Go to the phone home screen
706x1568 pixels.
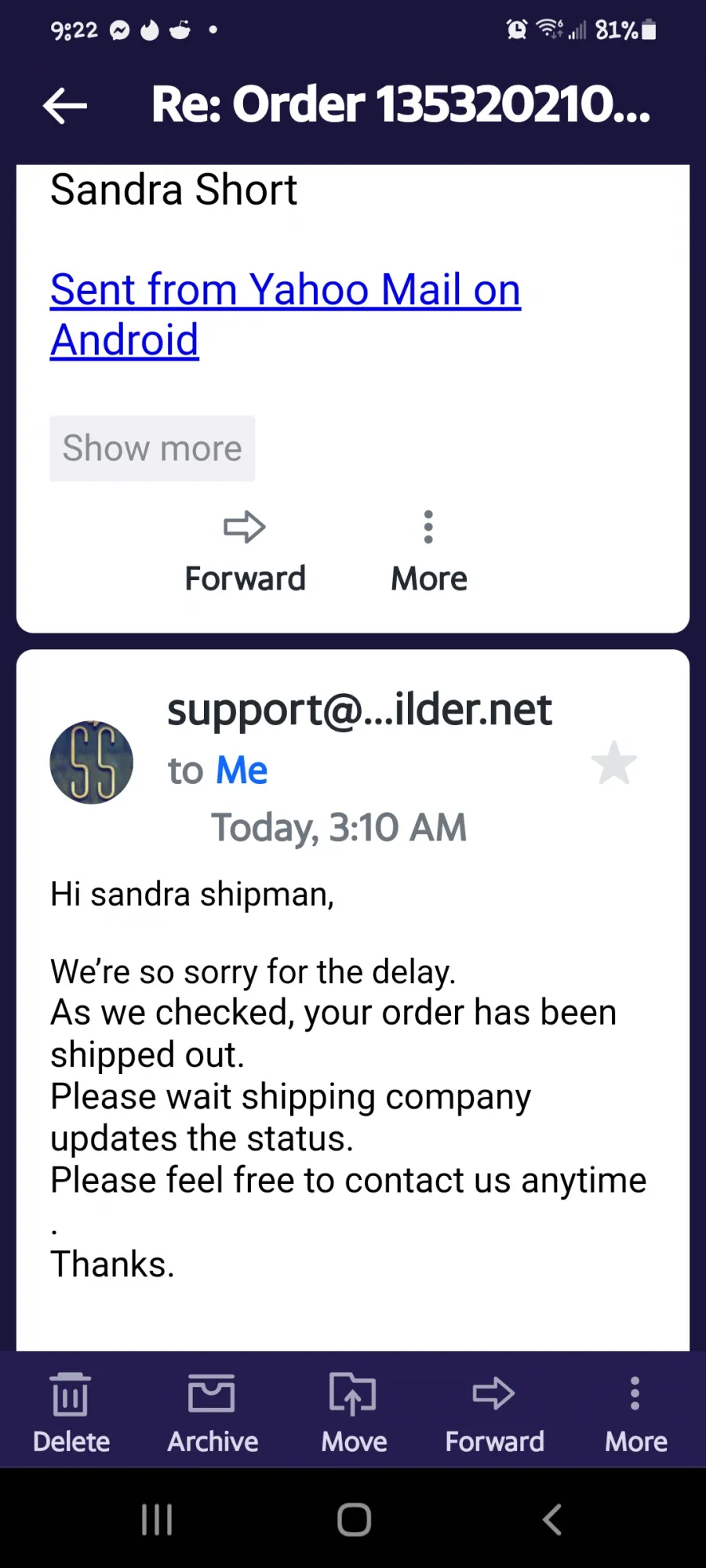click(x=354, y=1519)
